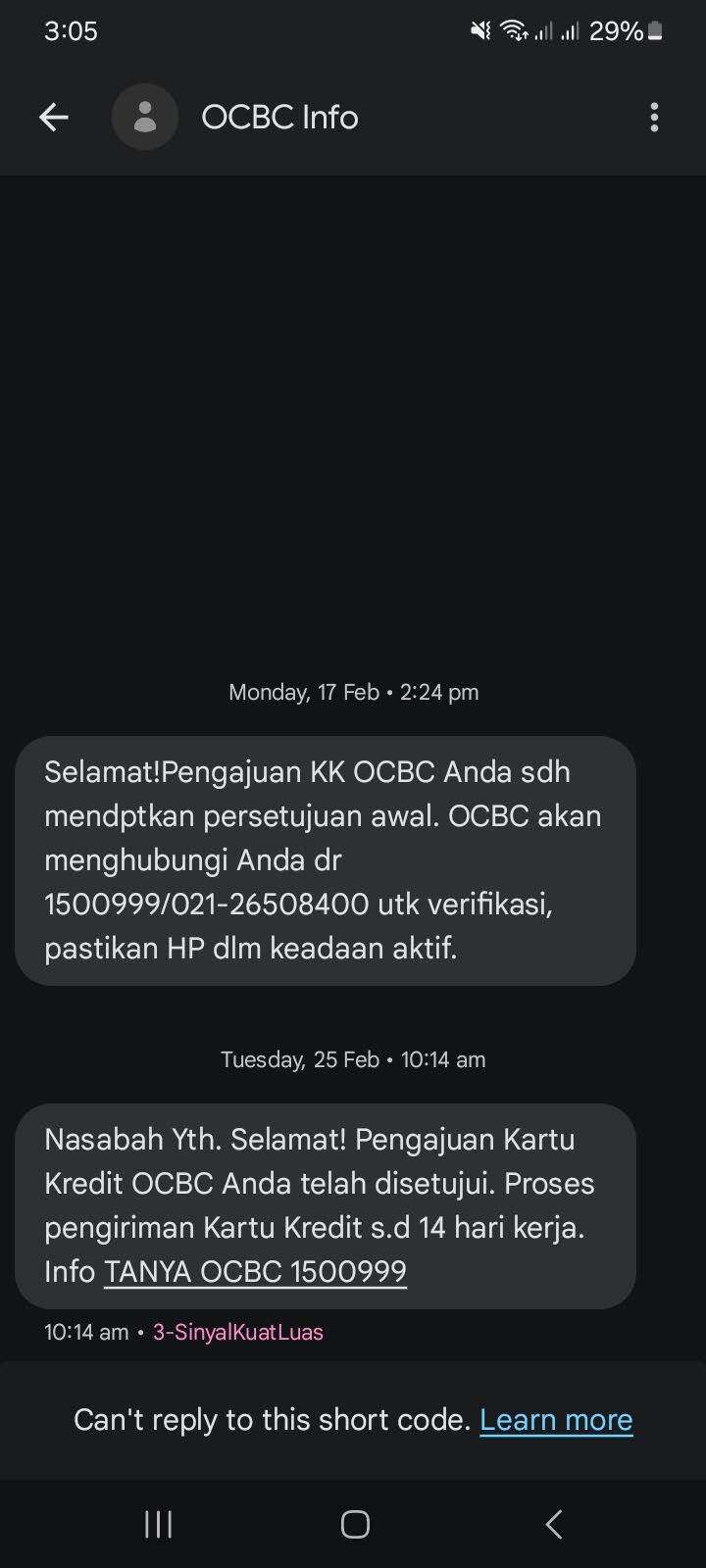Go back to the conversation list
This screenshot has height=1568, width=706.
click(x=54, y=118)
